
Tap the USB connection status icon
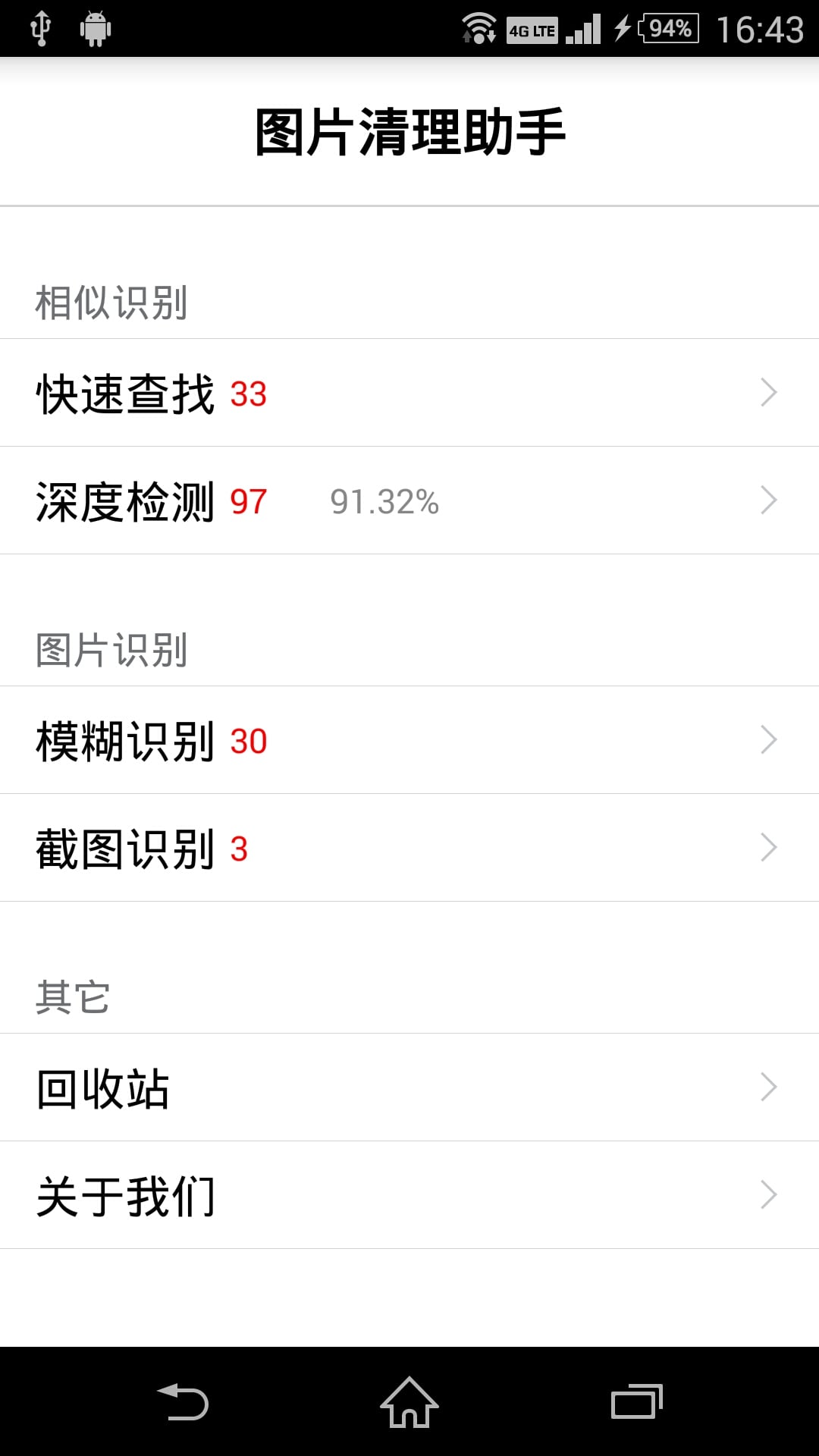[x=42, y=29]
